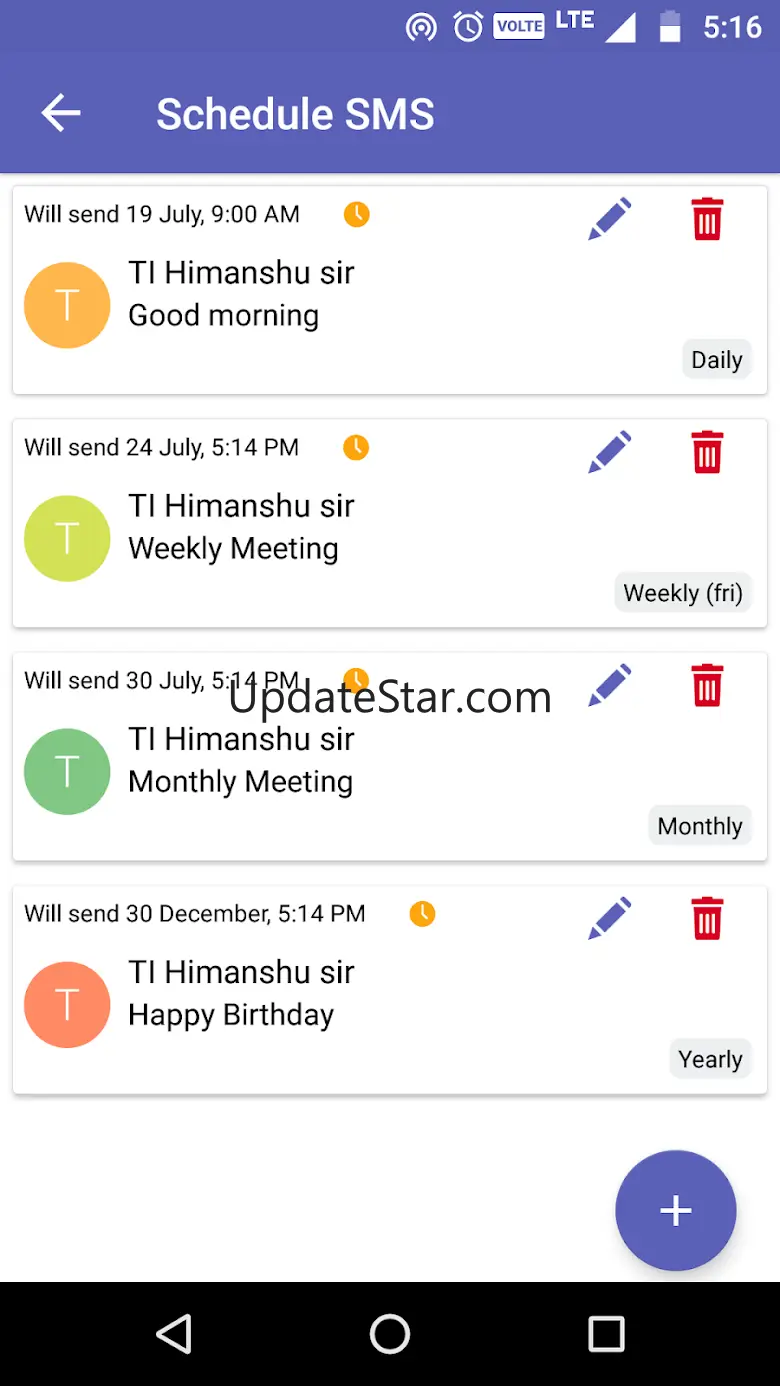Tap the system home button

390,1334
